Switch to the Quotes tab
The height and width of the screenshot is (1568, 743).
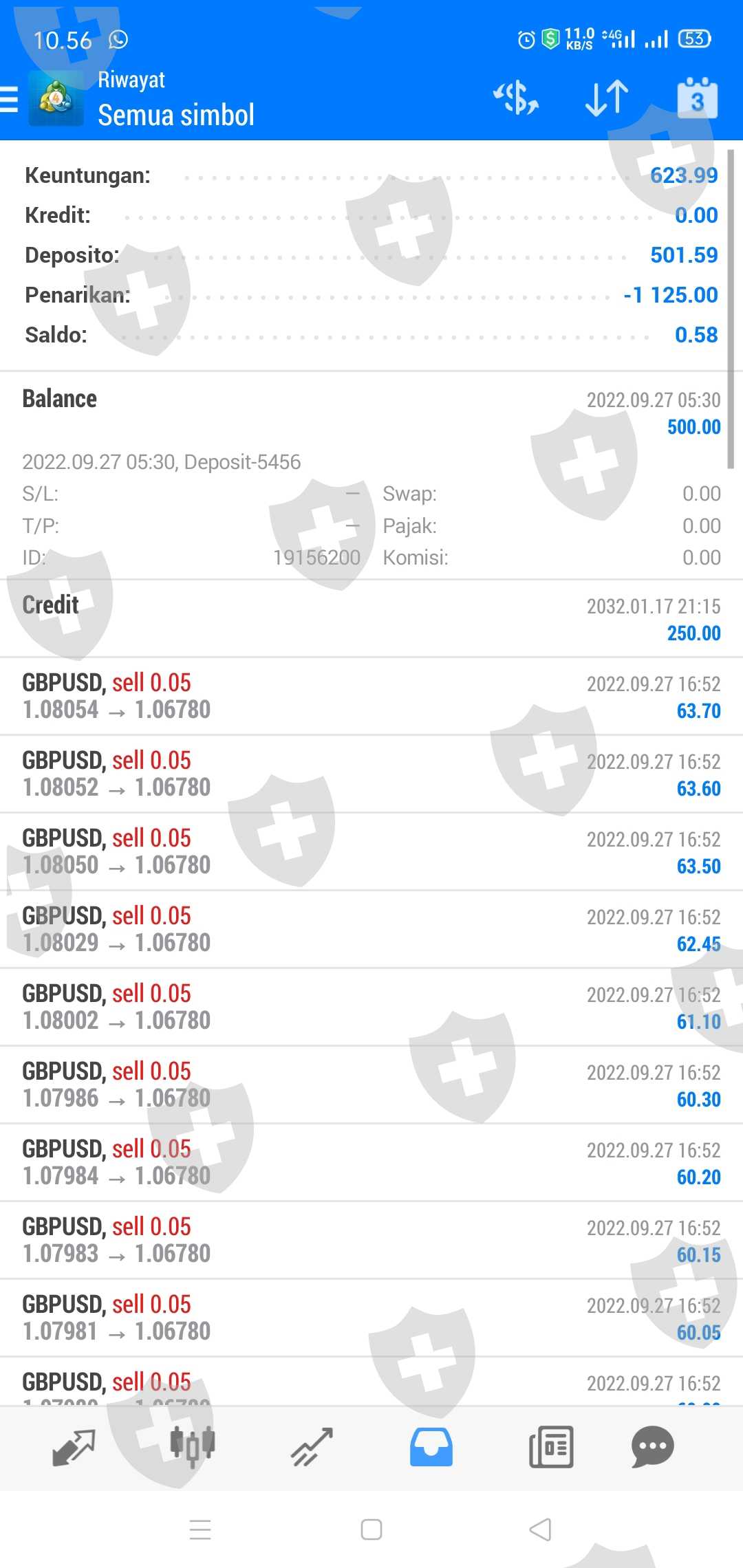tap(74, 1447)
